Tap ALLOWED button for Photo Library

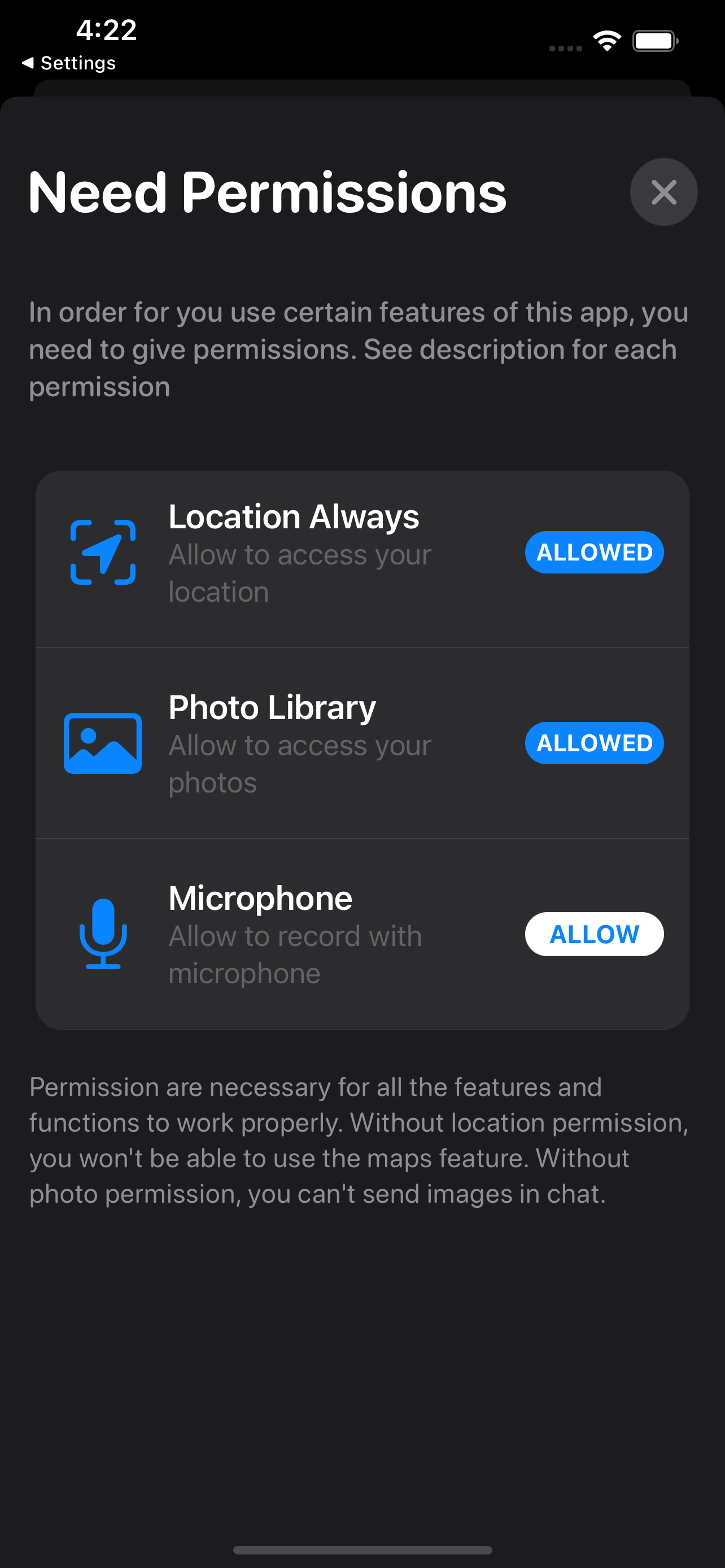(x=593, y=743)
